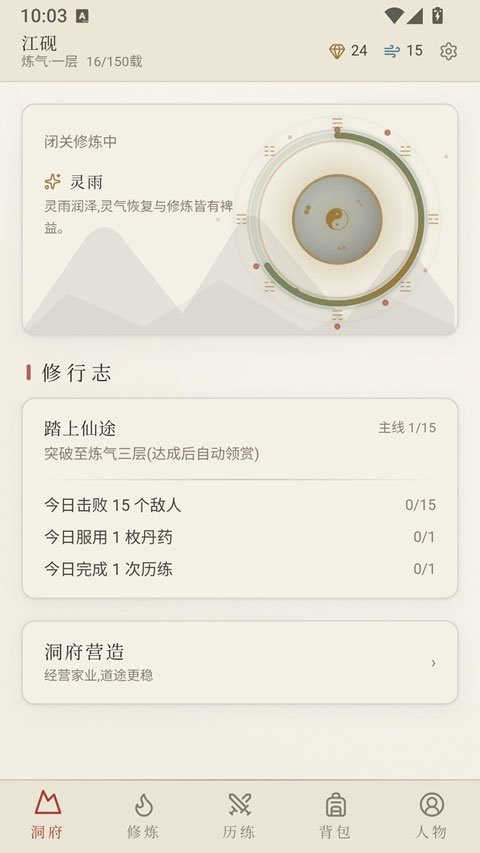Image resolution: width=480 pixels, height=853 pixels.
Task: Open the 洞府营造 card
Action: (240, 662)
